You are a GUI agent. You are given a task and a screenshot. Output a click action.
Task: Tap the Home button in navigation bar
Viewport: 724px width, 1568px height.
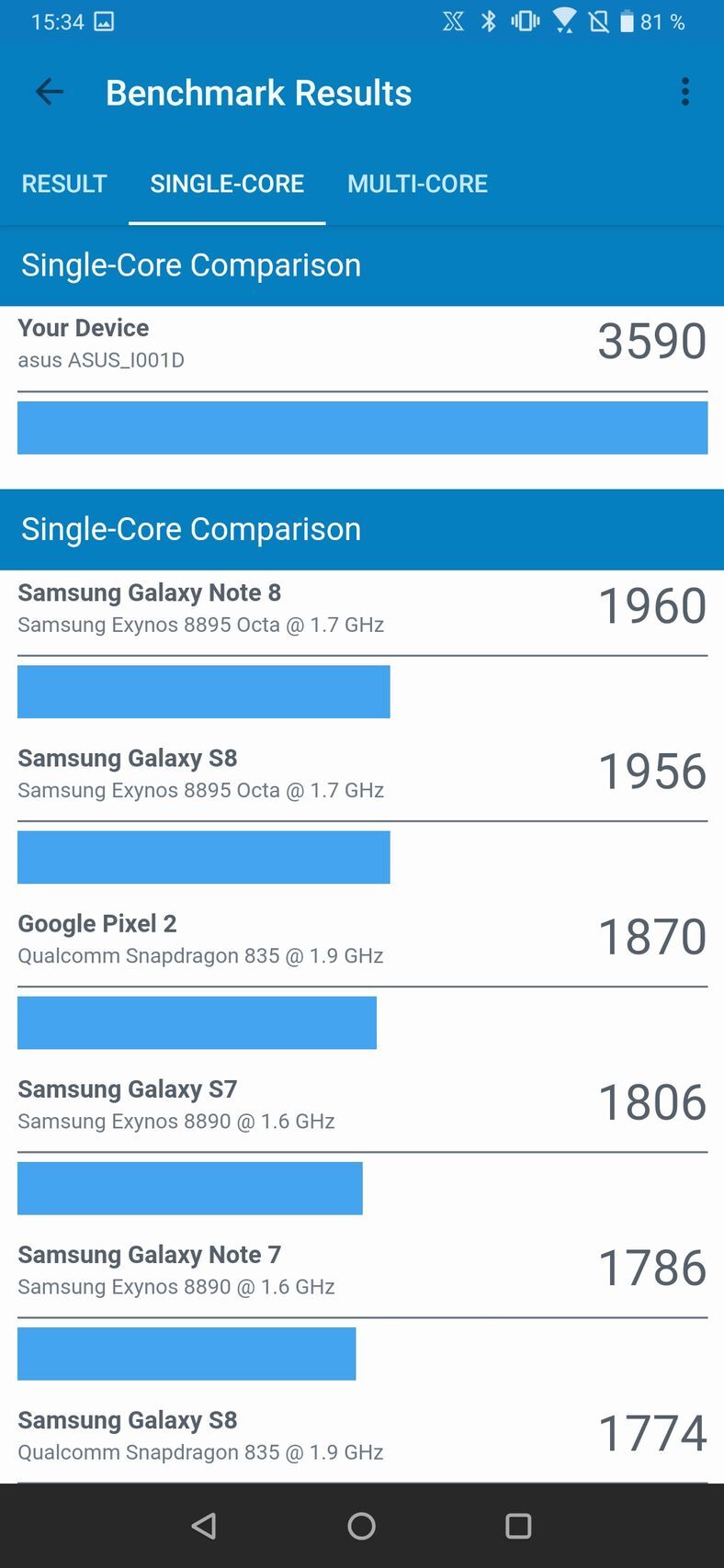(361, 1526)
